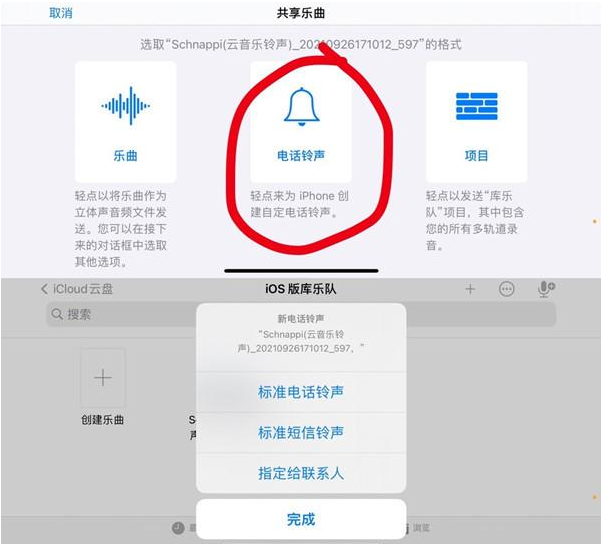
Task: Tap the plus icon in toolbar
Action: coord(470,289)
